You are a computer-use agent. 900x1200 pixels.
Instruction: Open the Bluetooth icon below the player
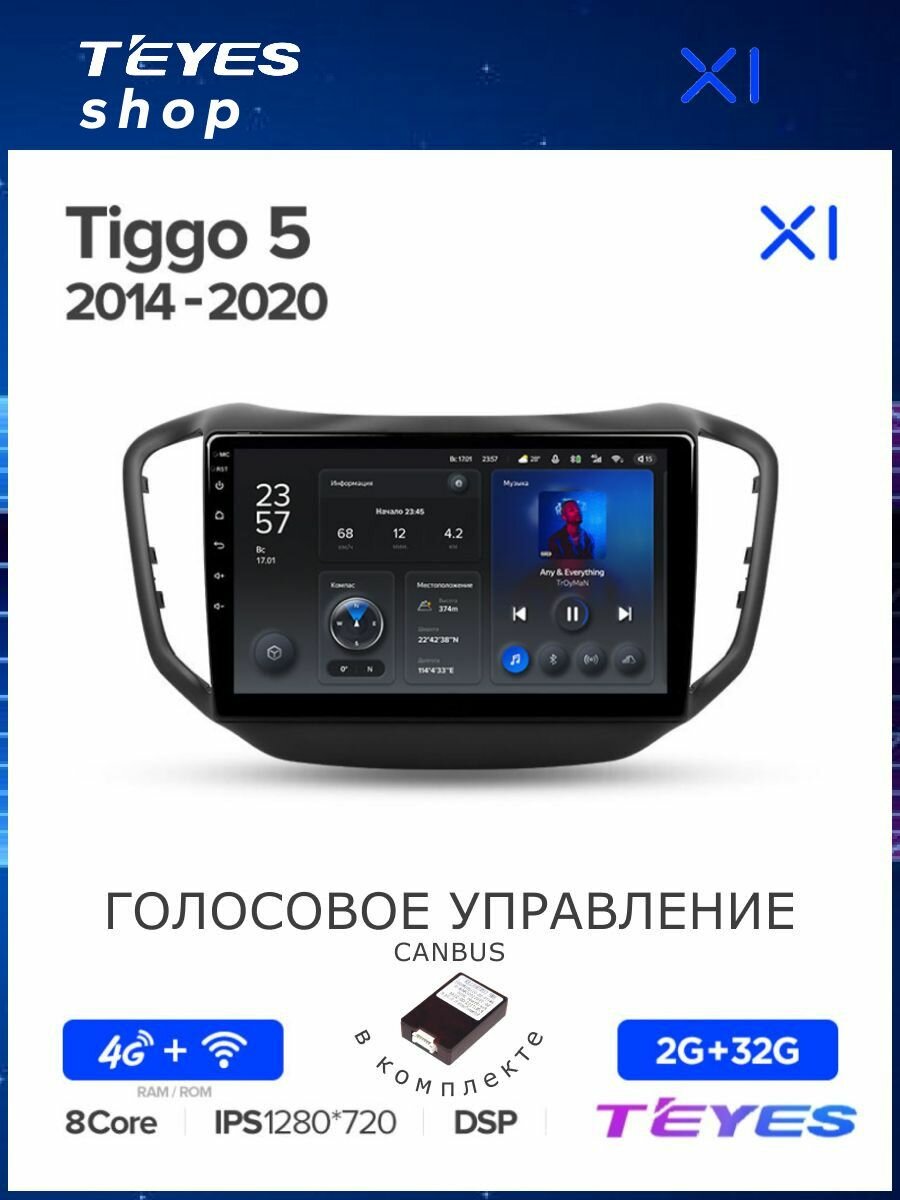point(553,659)
